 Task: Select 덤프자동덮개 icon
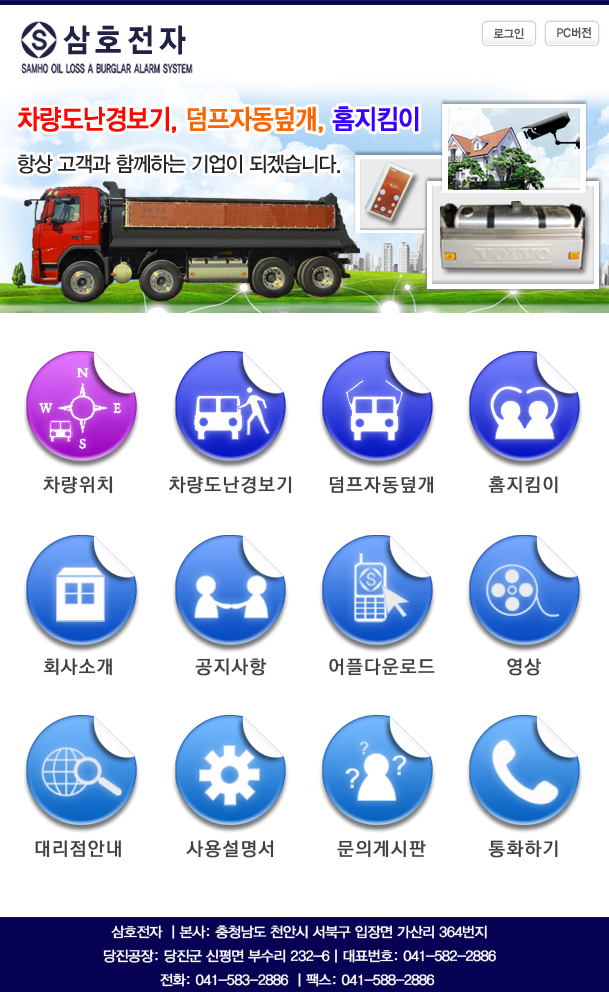point(377,406)
